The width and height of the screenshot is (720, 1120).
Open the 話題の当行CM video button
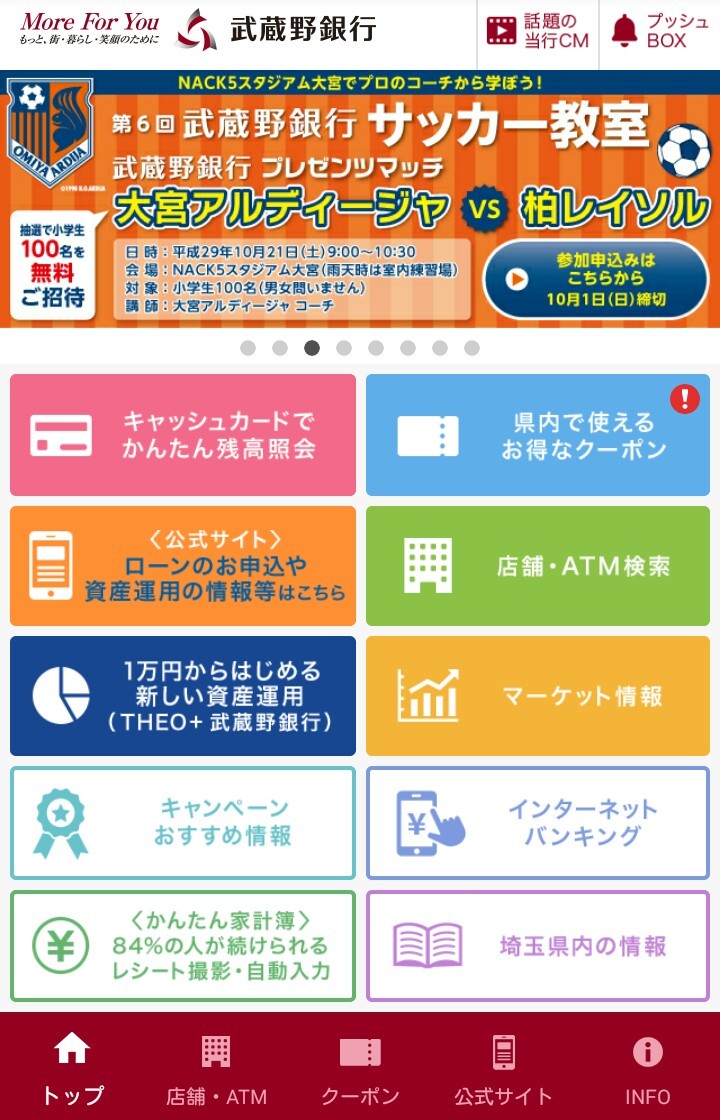click(538, 31)
